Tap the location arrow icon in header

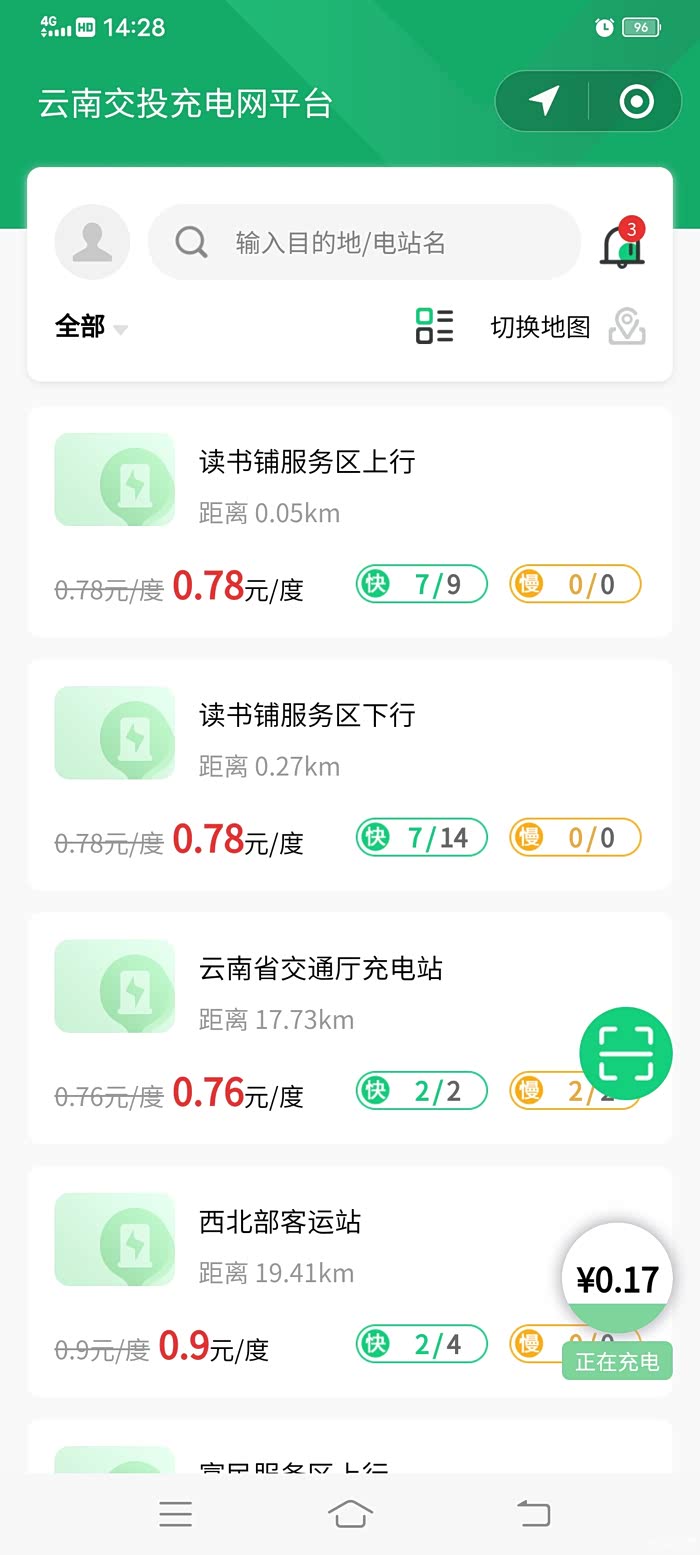coord(543,101)
